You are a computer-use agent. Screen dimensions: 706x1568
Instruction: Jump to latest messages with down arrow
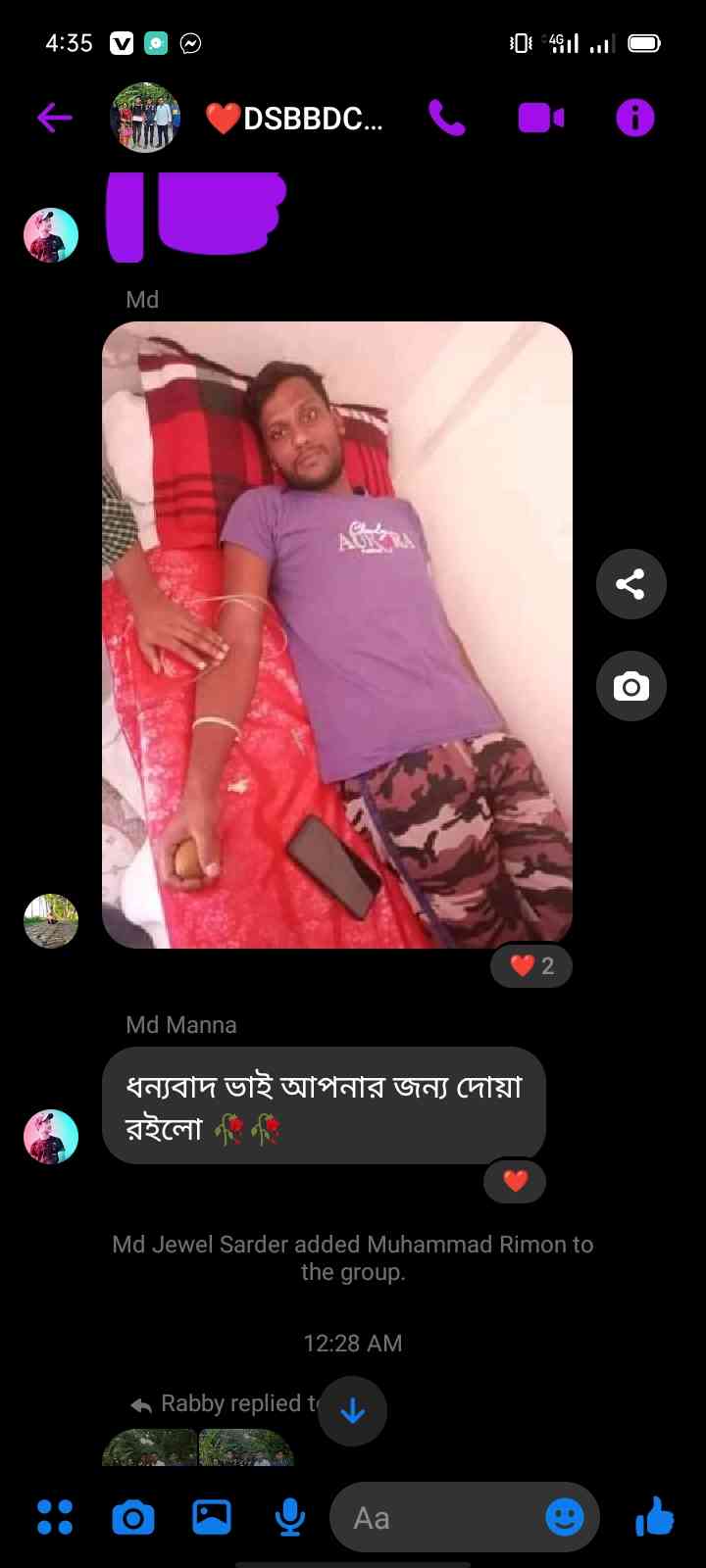352,1411
